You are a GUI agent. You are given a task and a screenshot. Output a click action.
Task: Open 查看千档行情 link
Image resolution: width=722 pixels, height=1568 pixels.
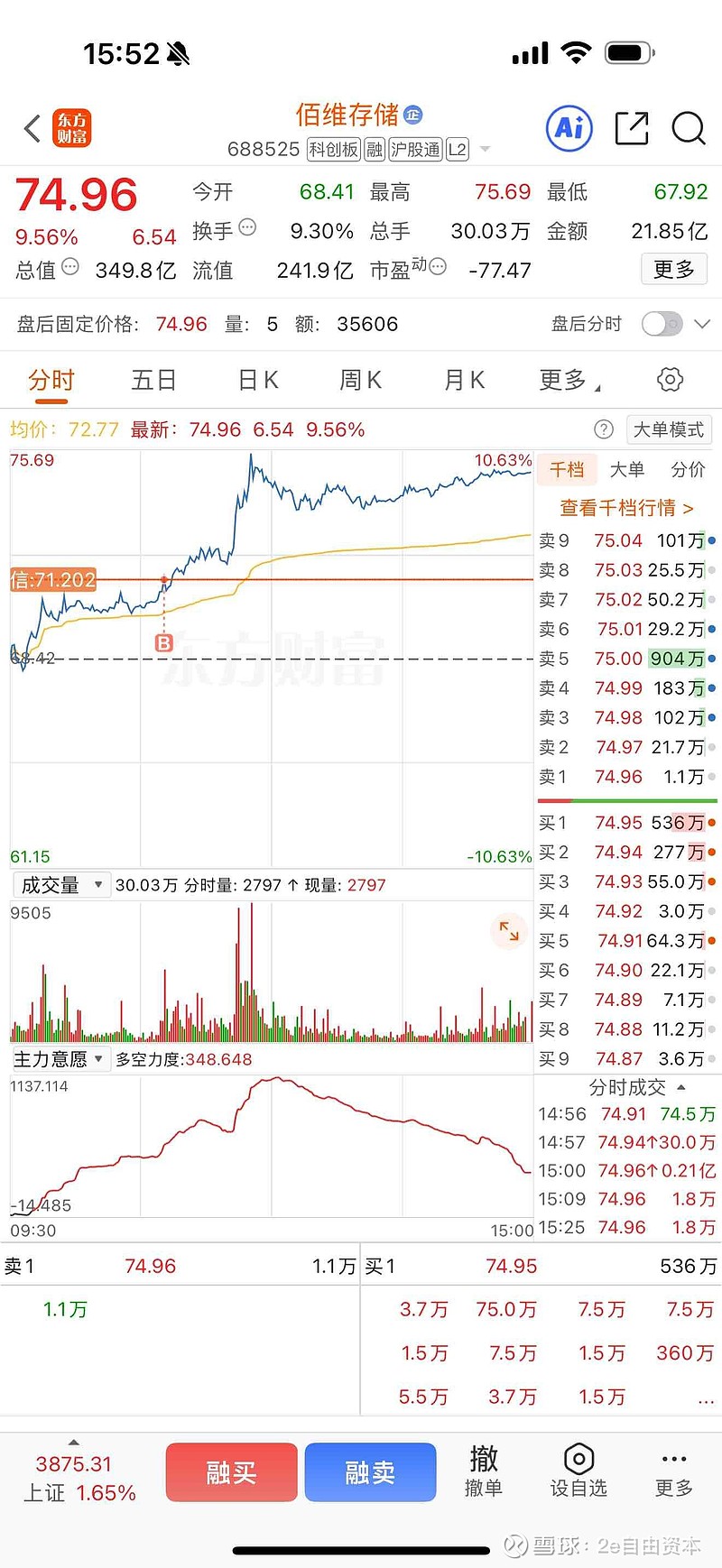coord(626,508)
